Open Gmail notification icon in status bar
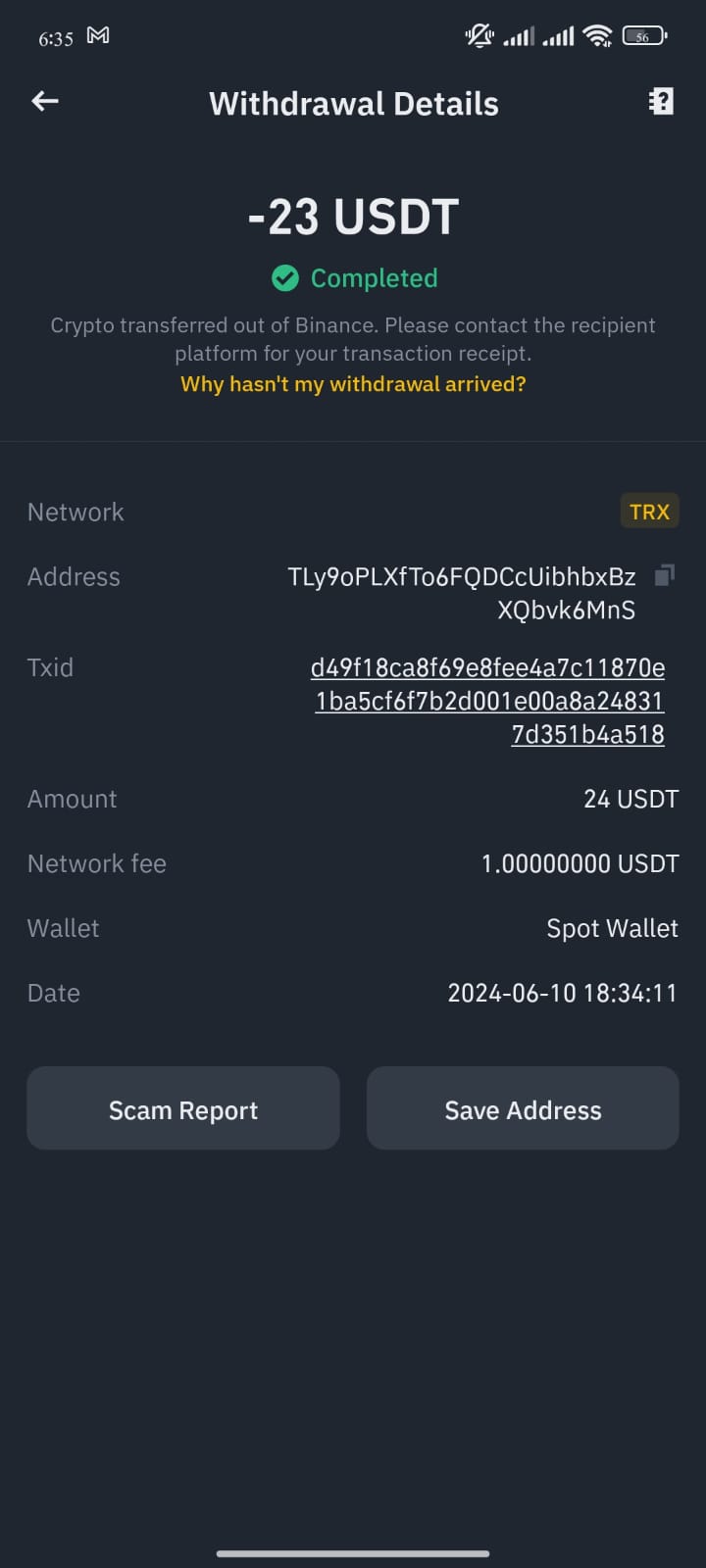 [97, 35]
